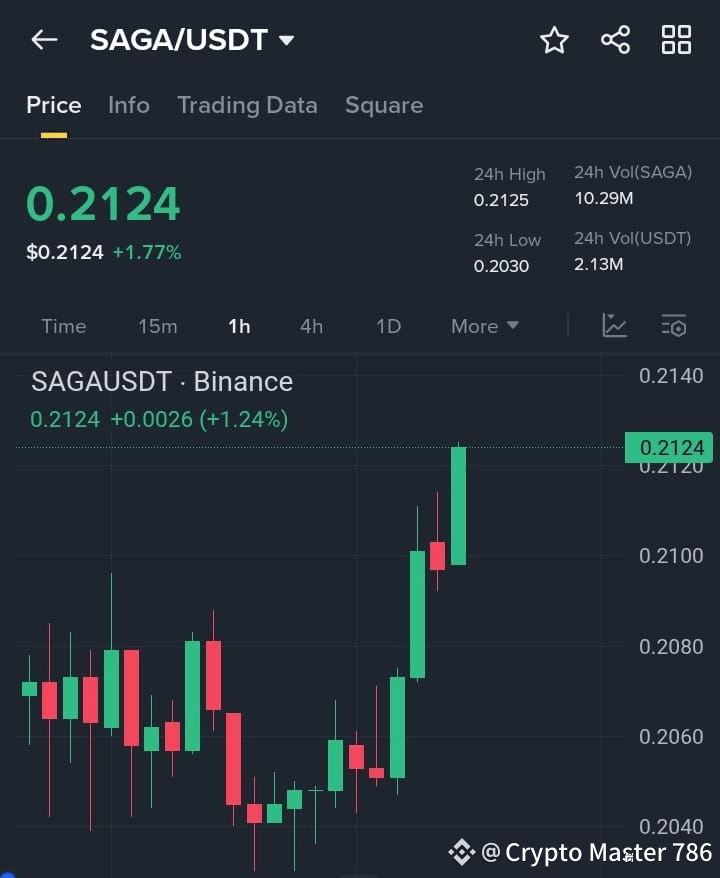Add SAGA/USDT to favorites via the star
The image size is (720, 878).
(x=554, y=40)
